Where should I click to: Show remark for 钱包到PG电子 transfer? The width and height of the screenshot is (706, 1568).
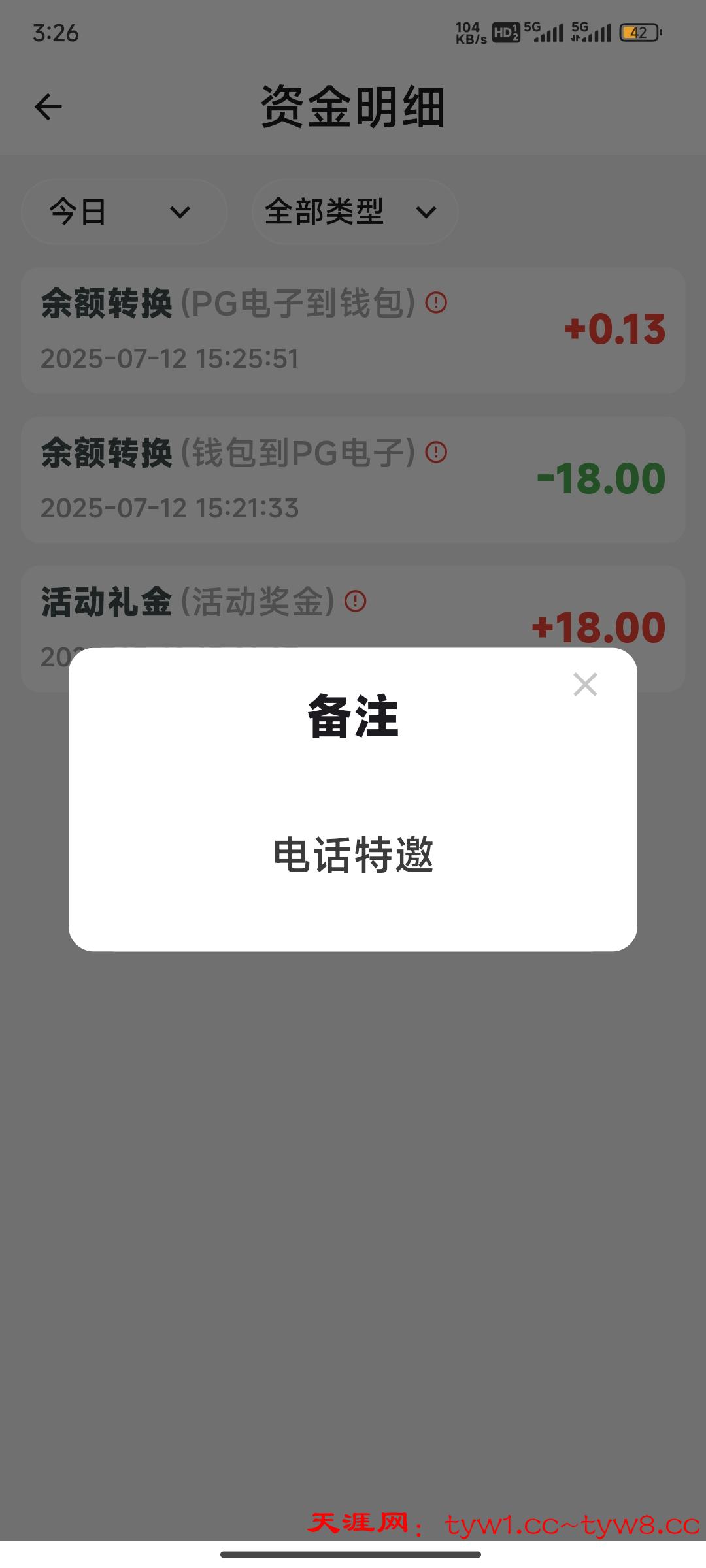click(x=436, y=451)
